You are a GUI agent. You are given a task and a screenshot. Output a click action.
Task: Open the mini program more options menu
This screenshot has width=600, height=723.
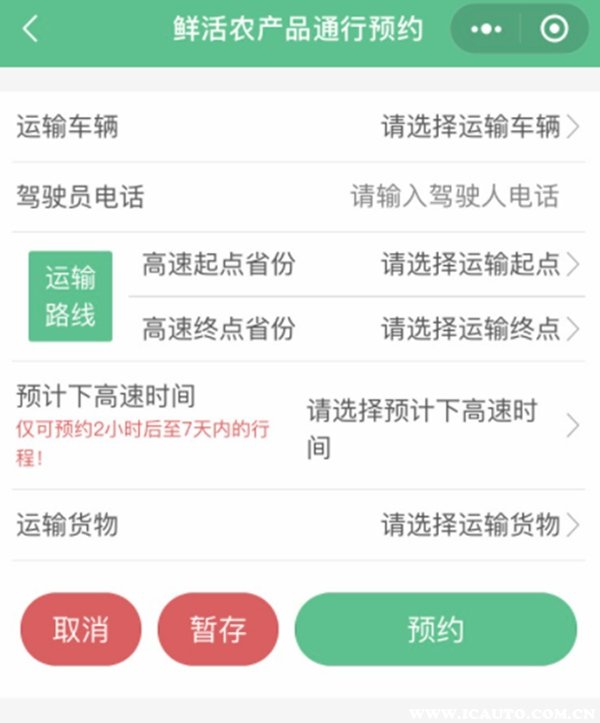click(486, 29)
